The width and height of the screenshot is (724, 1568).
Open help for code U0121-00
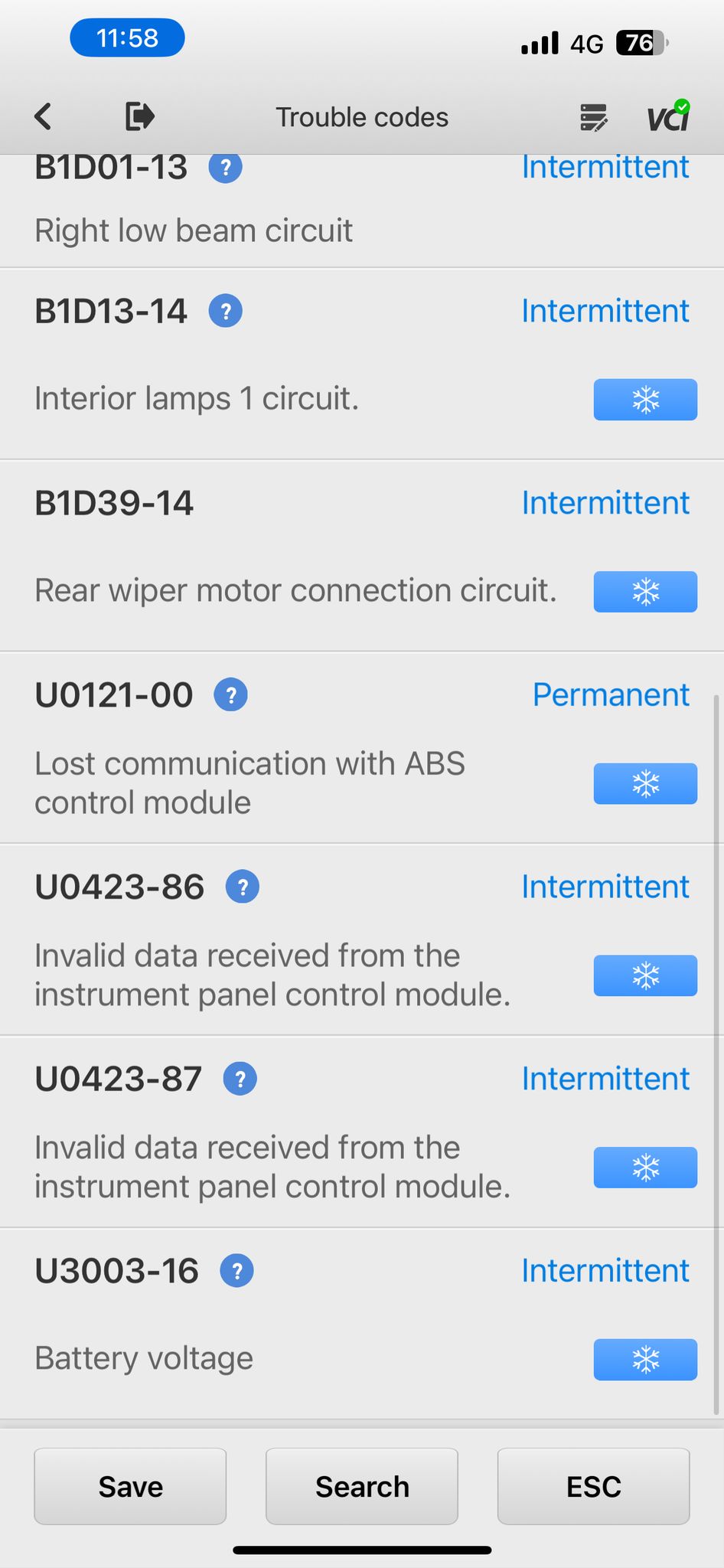230,695
